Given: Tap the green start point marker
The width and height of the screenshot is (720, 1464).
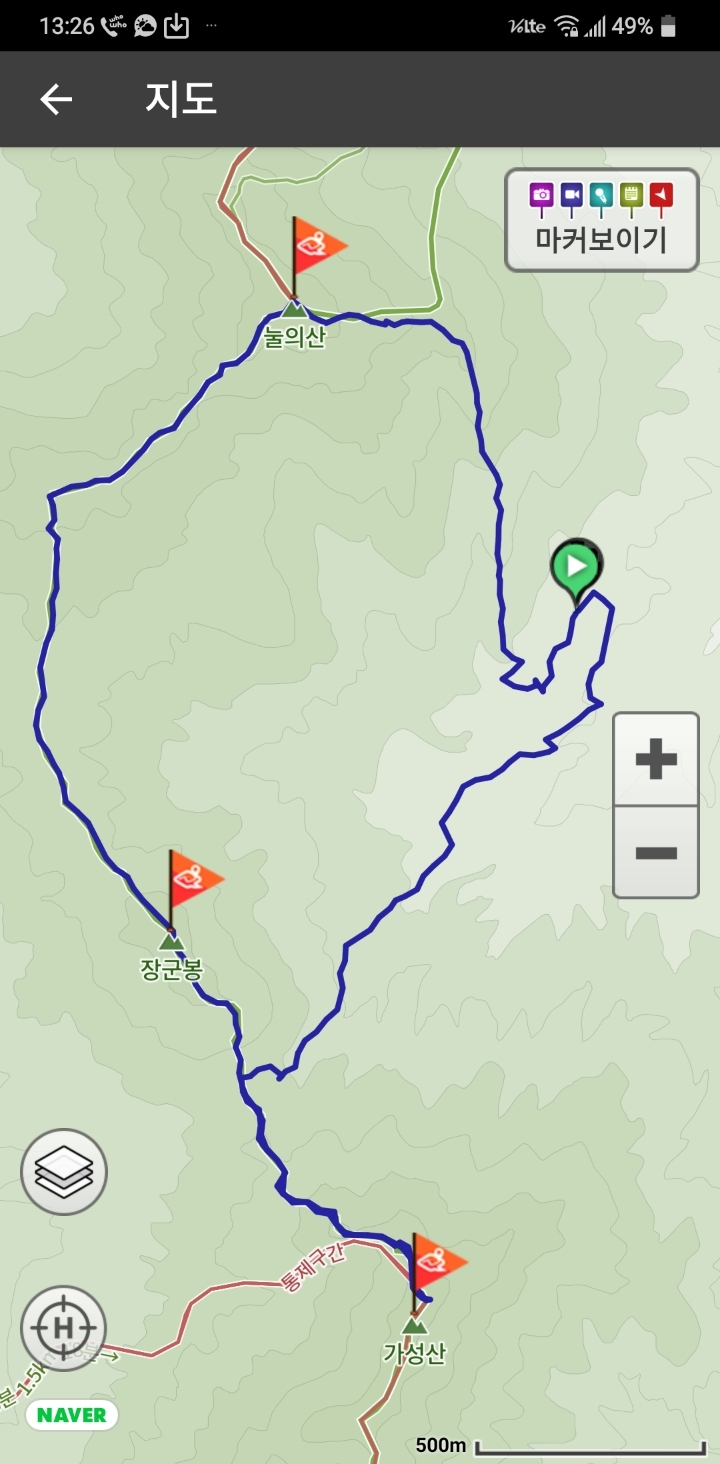Looking at the screenshot, I should point(577,567).
